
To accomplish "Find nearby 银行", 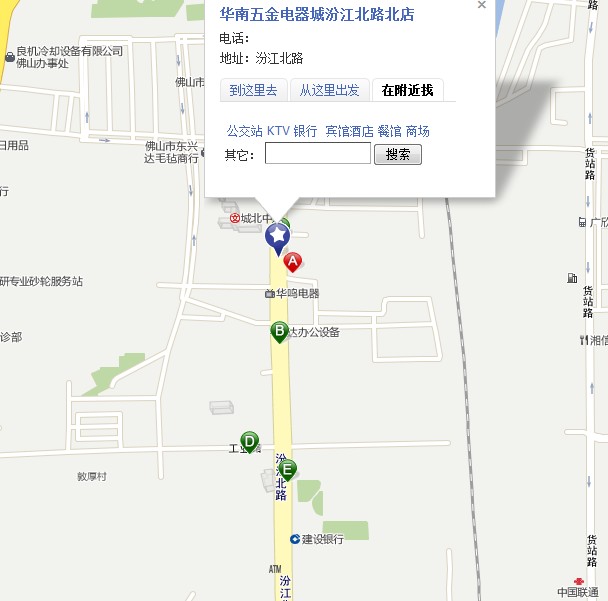I will coord(305,131).
